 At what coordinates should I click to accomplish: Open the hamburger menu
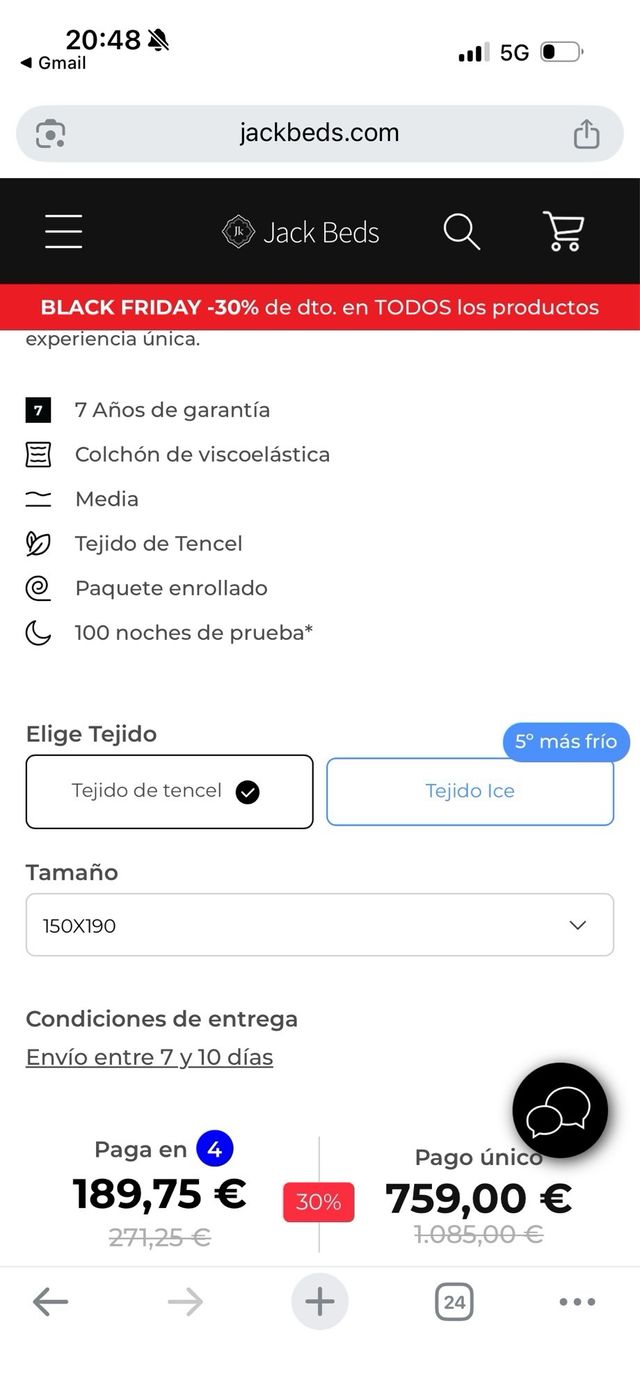[x=64, y=231]
